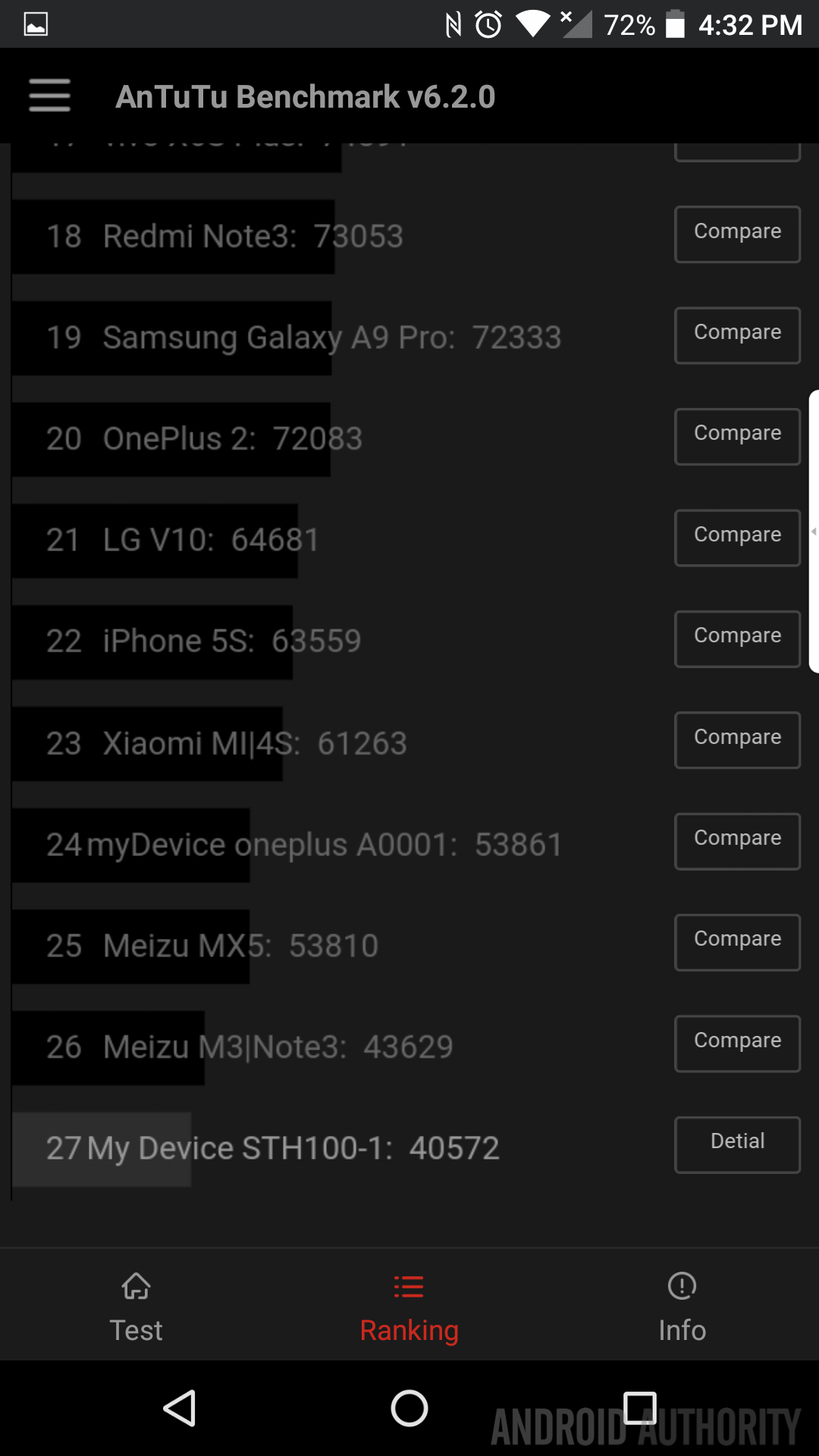The width and height of the screenshot is (819, 1456).
Task: Open Detial for My Device STH100-1
Action: 737,1144
